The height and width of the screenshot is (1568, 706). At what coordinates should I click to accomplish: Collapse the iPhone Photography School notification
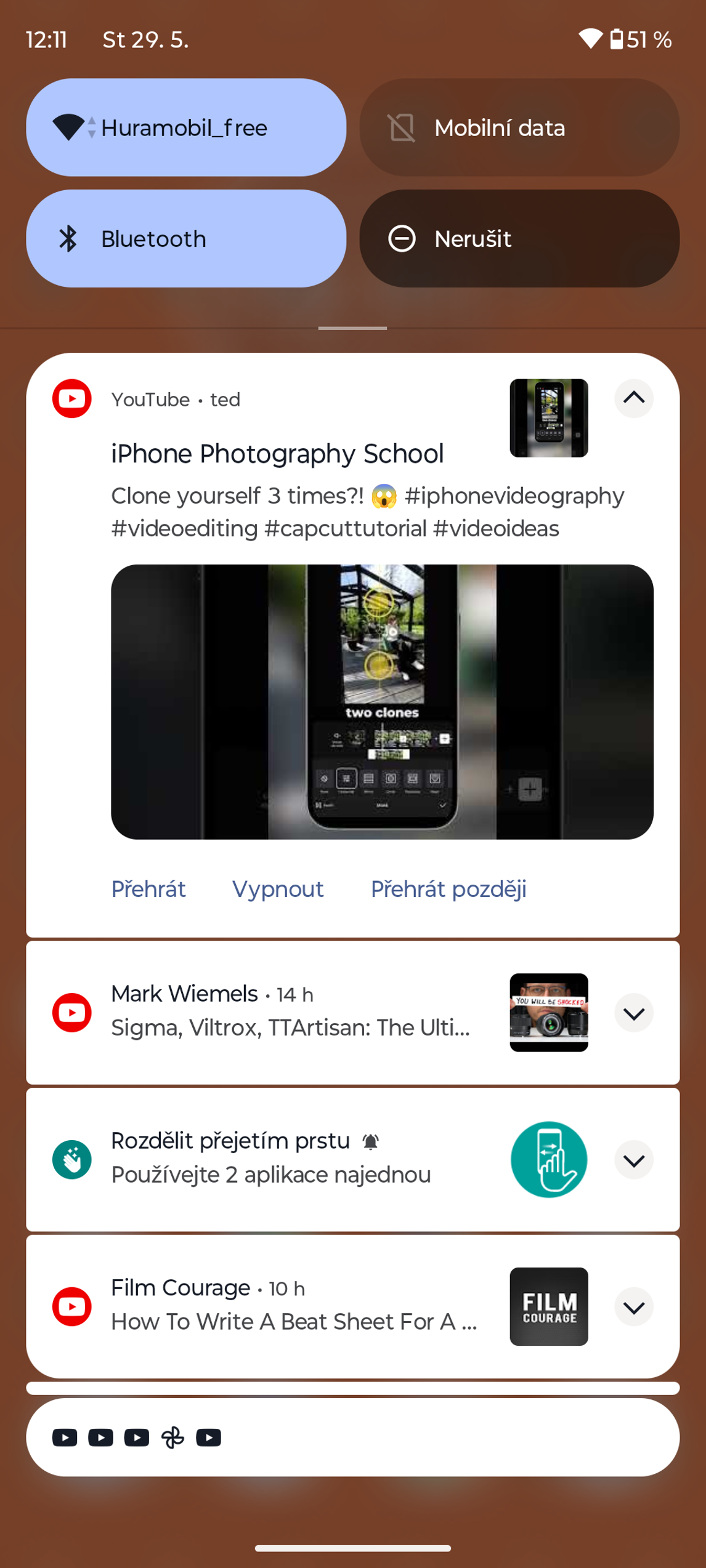(633, 398)
